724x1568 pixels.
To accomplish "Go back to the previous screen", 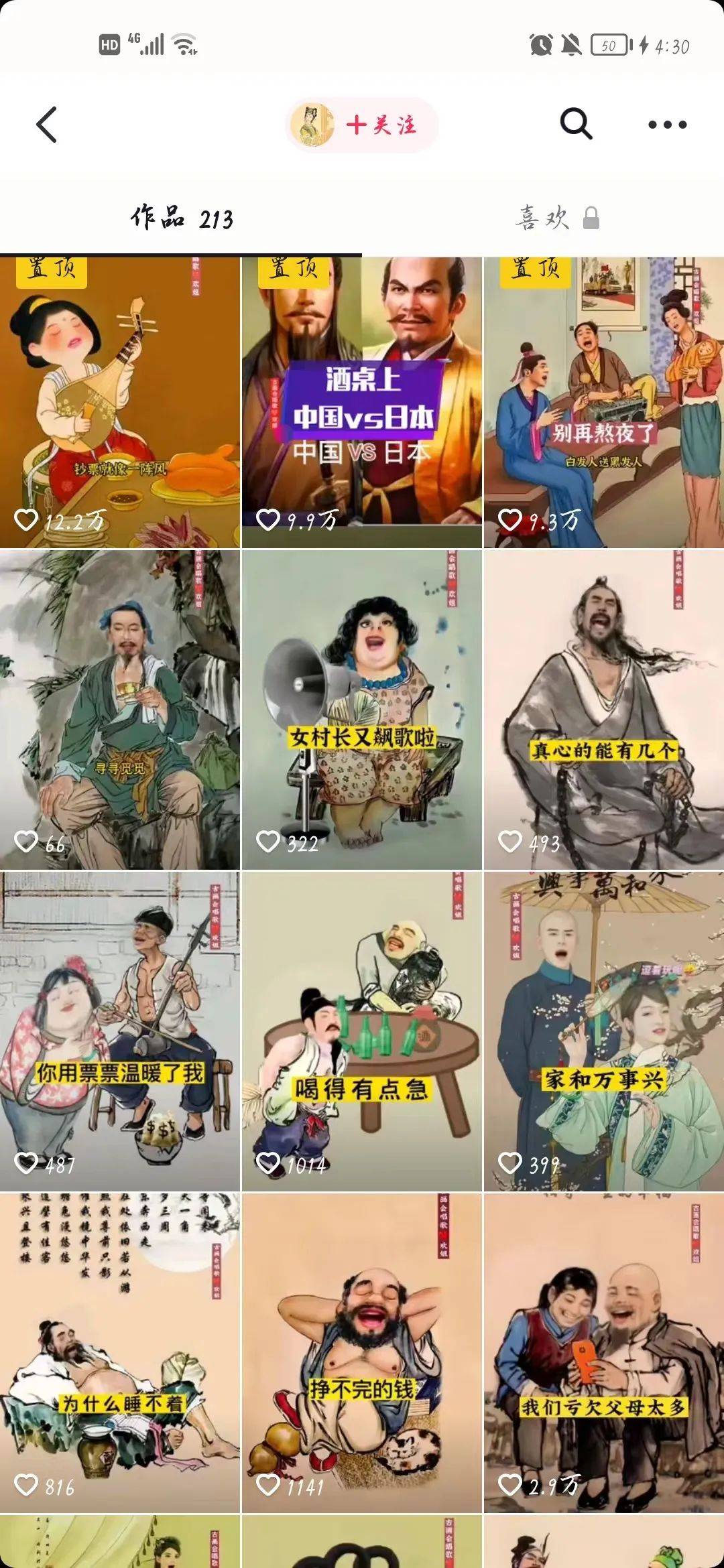I will pyautogui.click(x=47, y=125).
